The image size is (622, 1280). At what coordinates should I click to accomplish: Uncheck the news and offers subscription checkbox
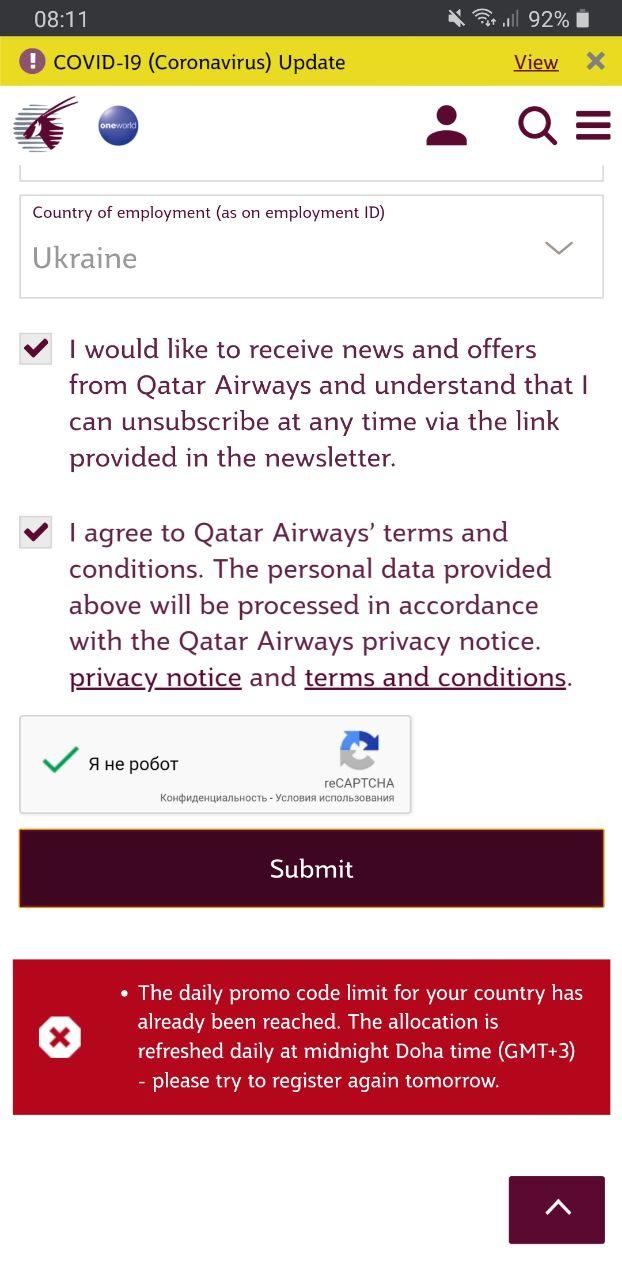click(x=36, y=349)
